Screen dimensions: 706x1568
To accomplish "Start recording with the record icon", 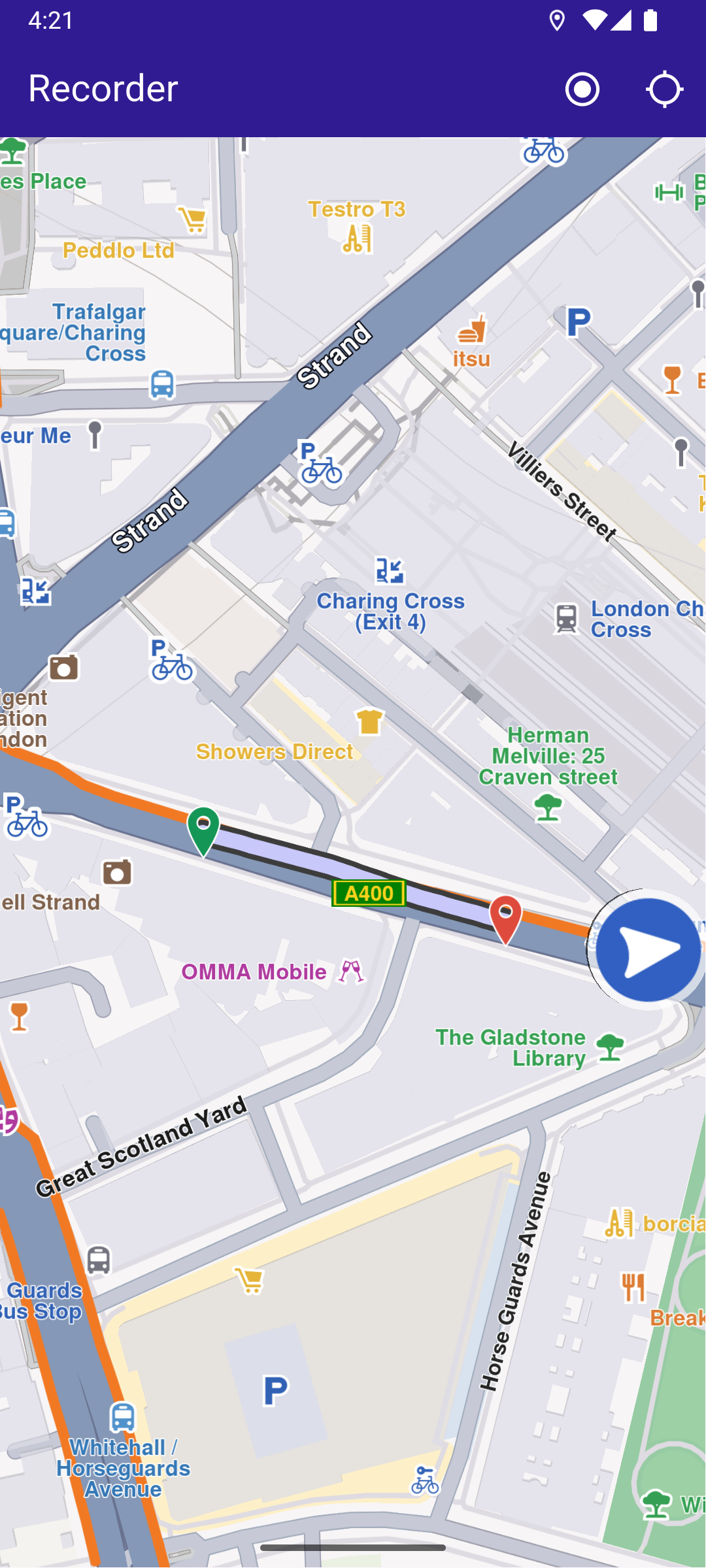I will [582, 89].
